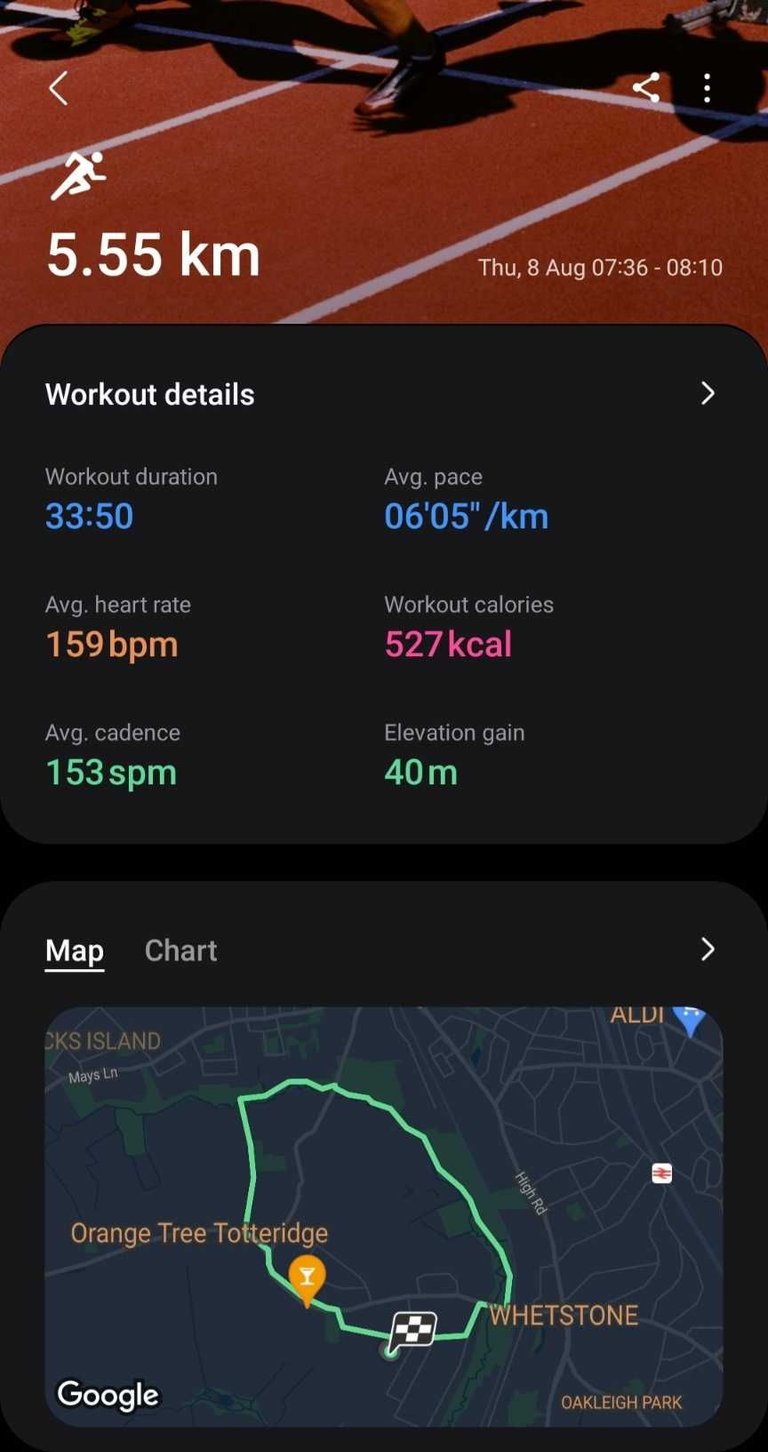Expand Workout details with the chevron

(708, 393)
